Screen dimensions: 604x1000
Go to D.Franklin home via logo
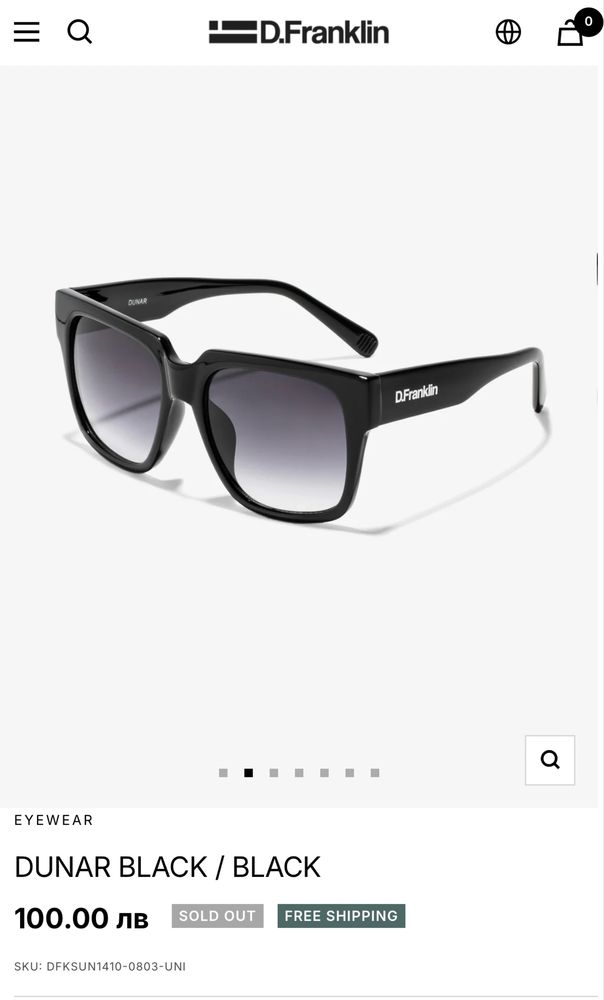298,32
